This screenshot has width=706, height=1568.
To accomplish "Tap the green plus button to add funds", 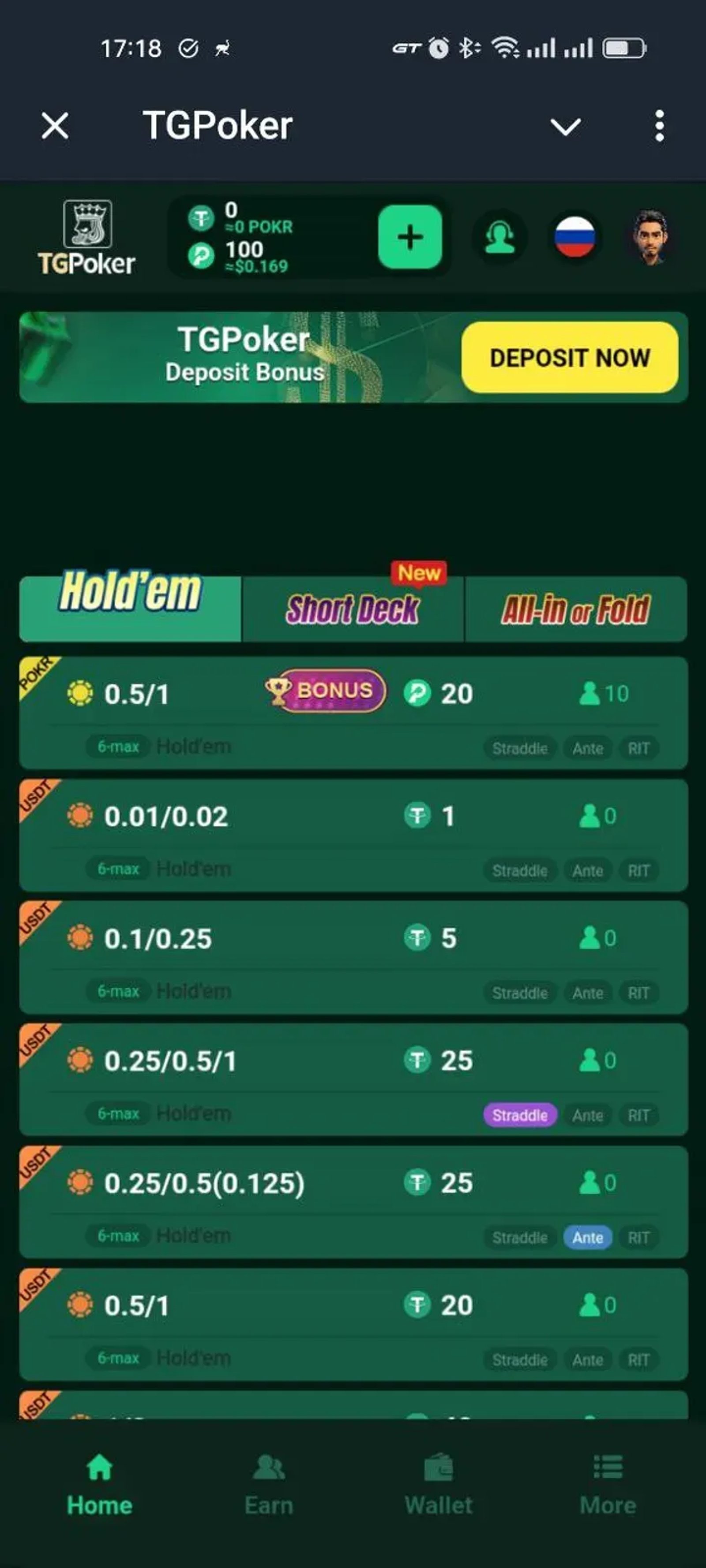I will click(x=410, y=237).
